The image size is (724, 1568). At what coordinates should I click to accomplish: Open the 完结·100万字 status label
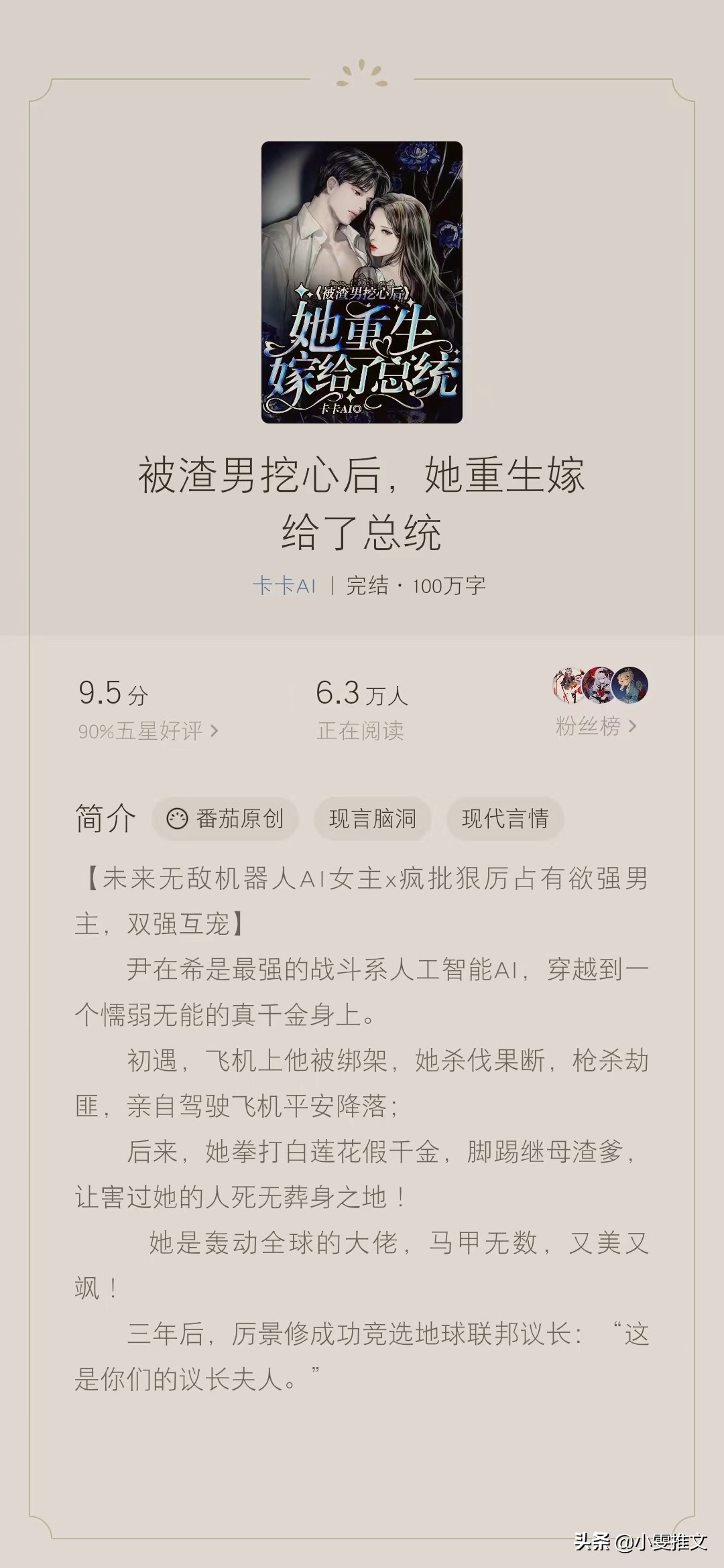417,585
